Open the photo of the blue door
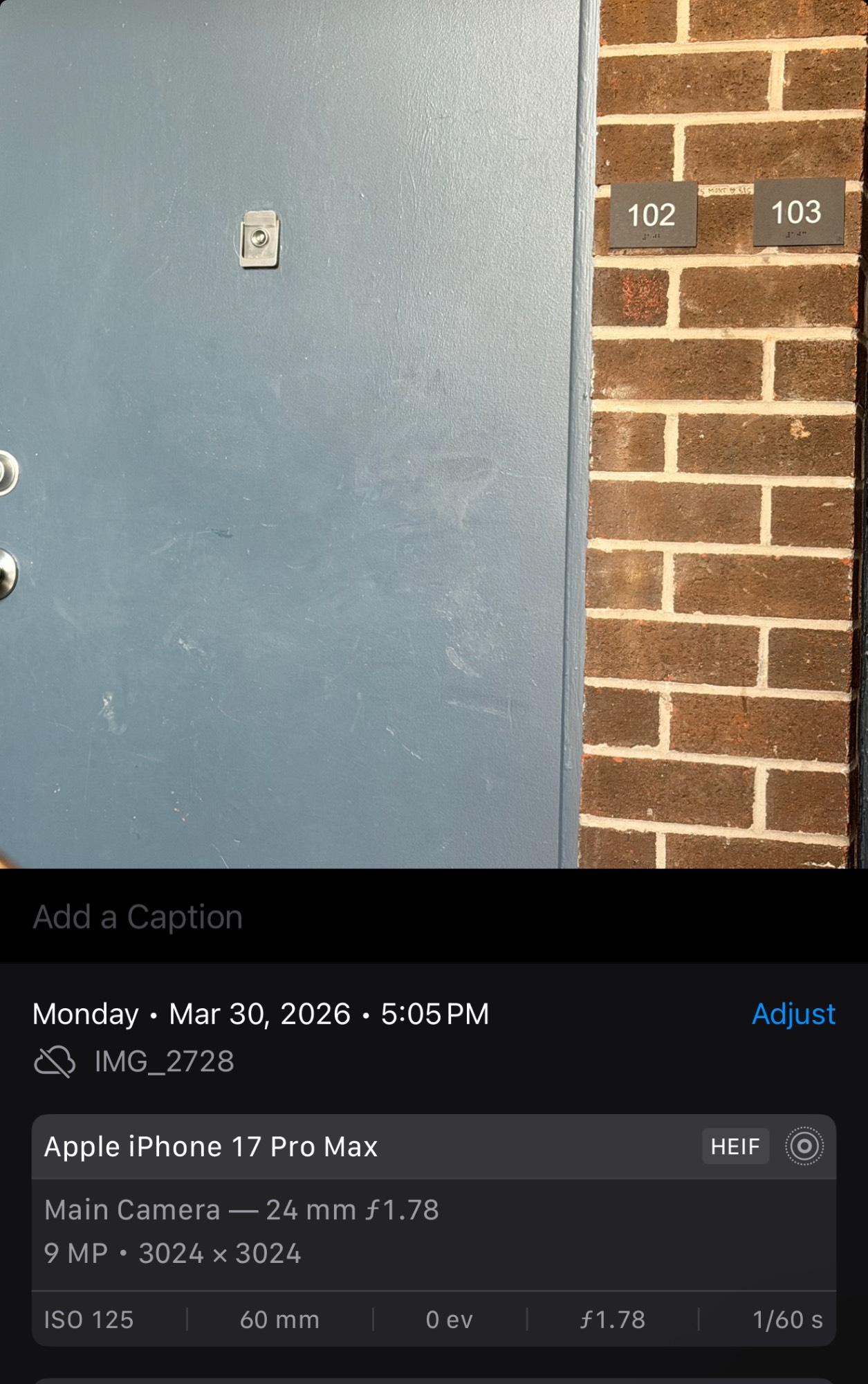Image resolution: width=868 pixels, height=1384 pixels. (434, 434)
